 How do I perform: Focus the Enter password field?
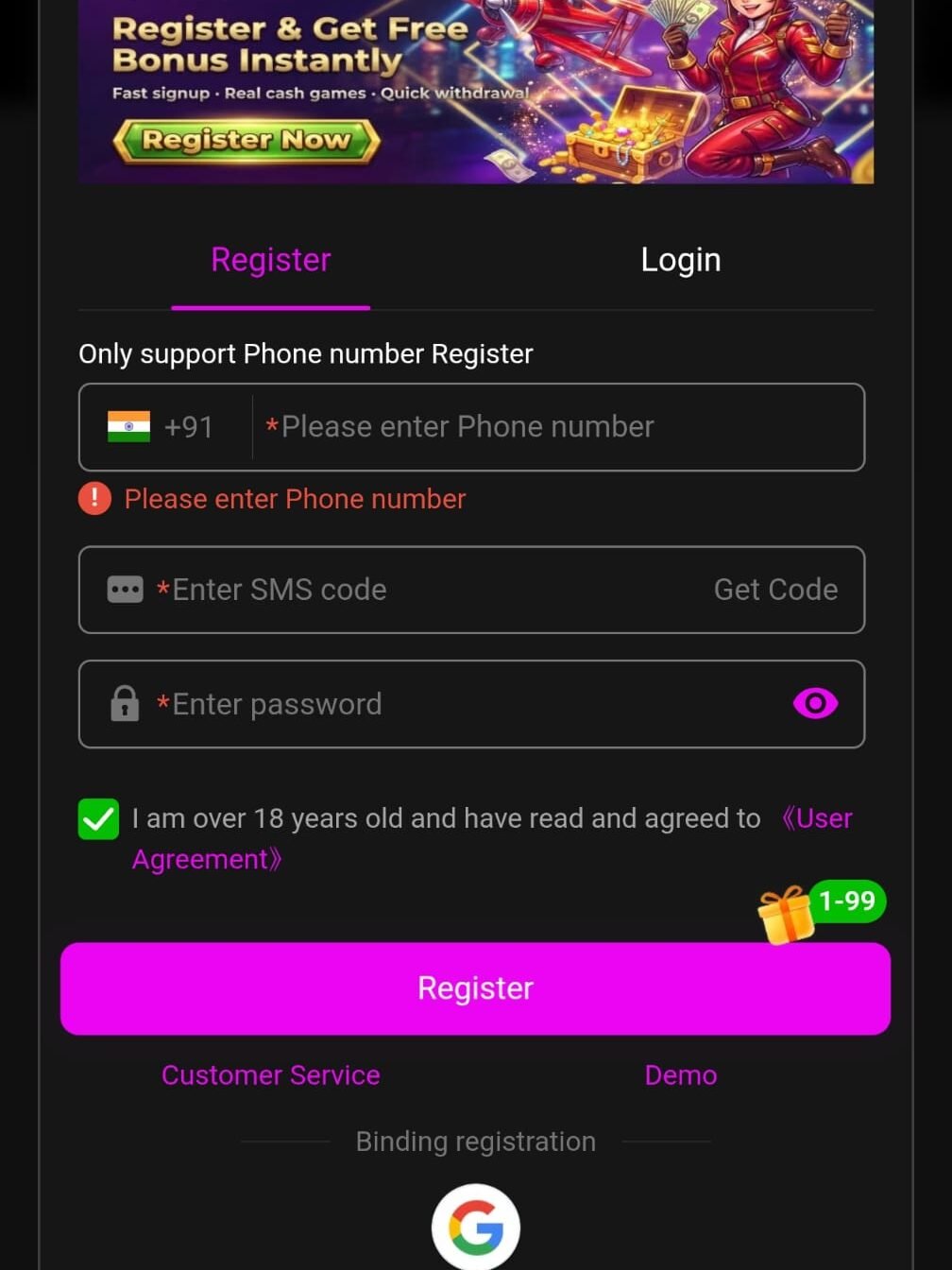[453, 704]
